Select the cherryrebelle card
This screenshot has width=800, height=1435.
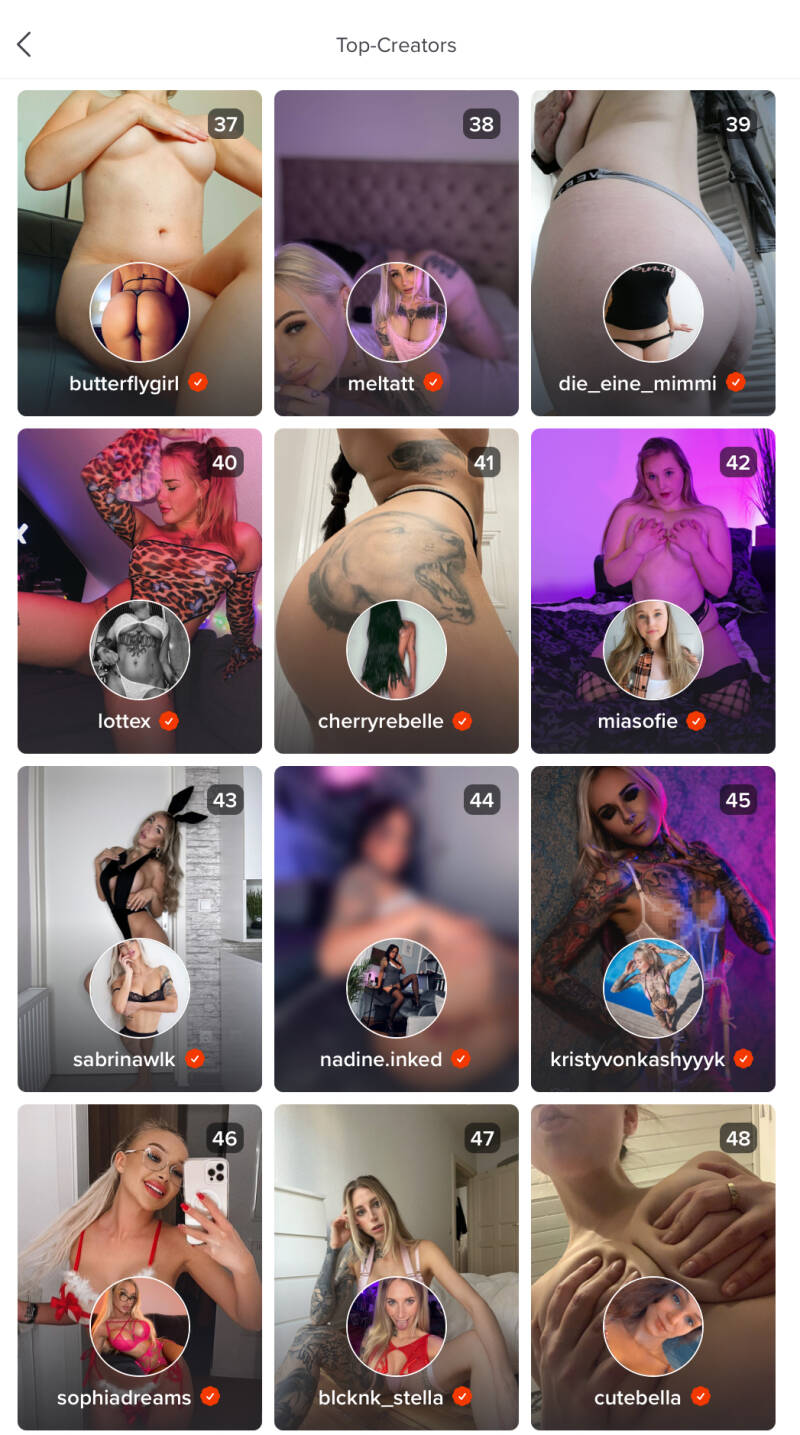pyautogui.click(x=396, y=590)
